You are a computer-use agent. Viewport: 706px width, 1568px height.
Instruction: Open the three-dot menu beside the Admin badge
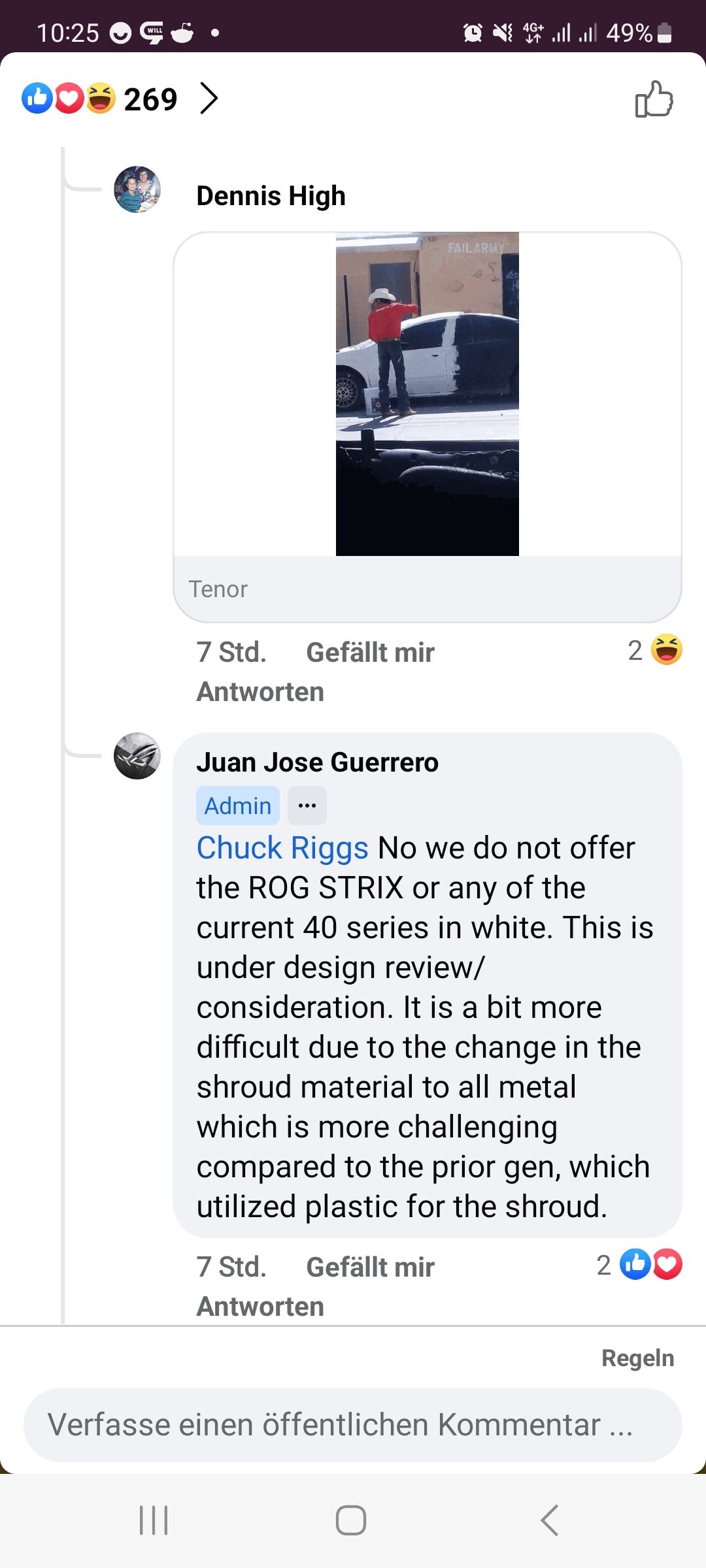pos(307,806)
